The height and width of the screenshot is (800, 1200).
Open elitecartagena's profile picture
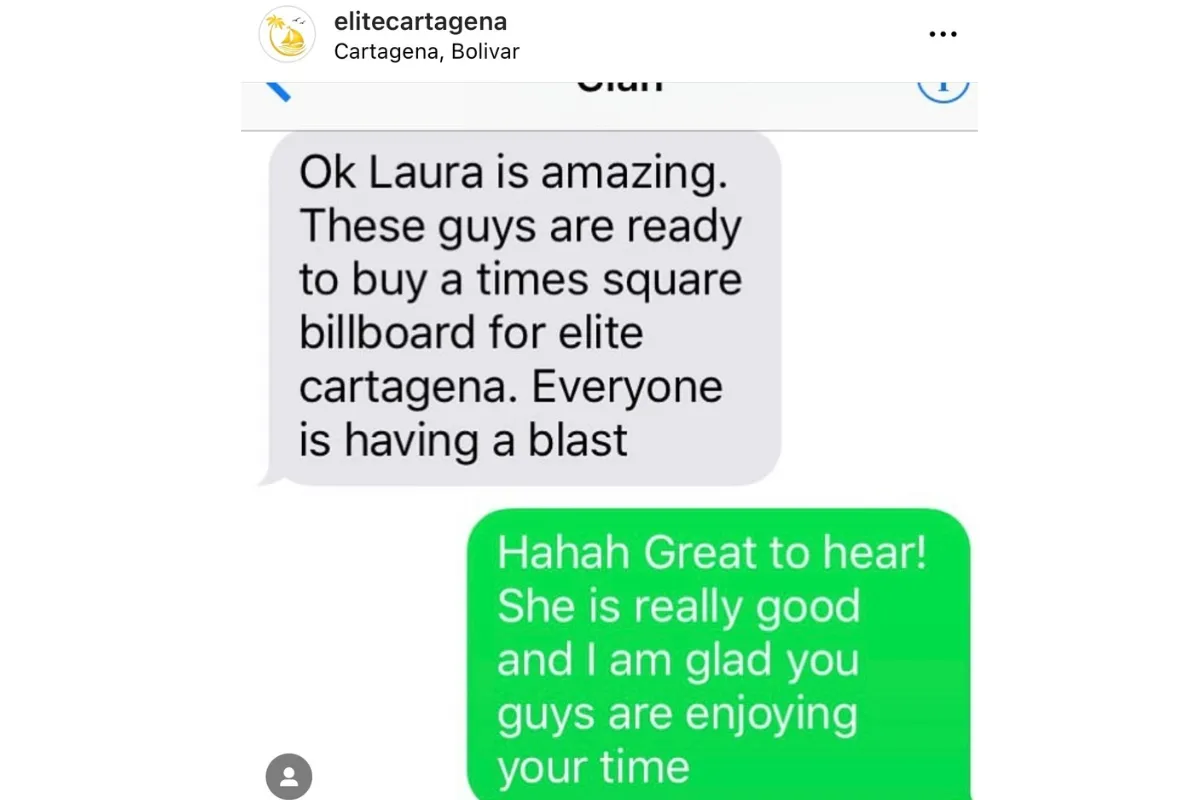(x=287, y=35)
